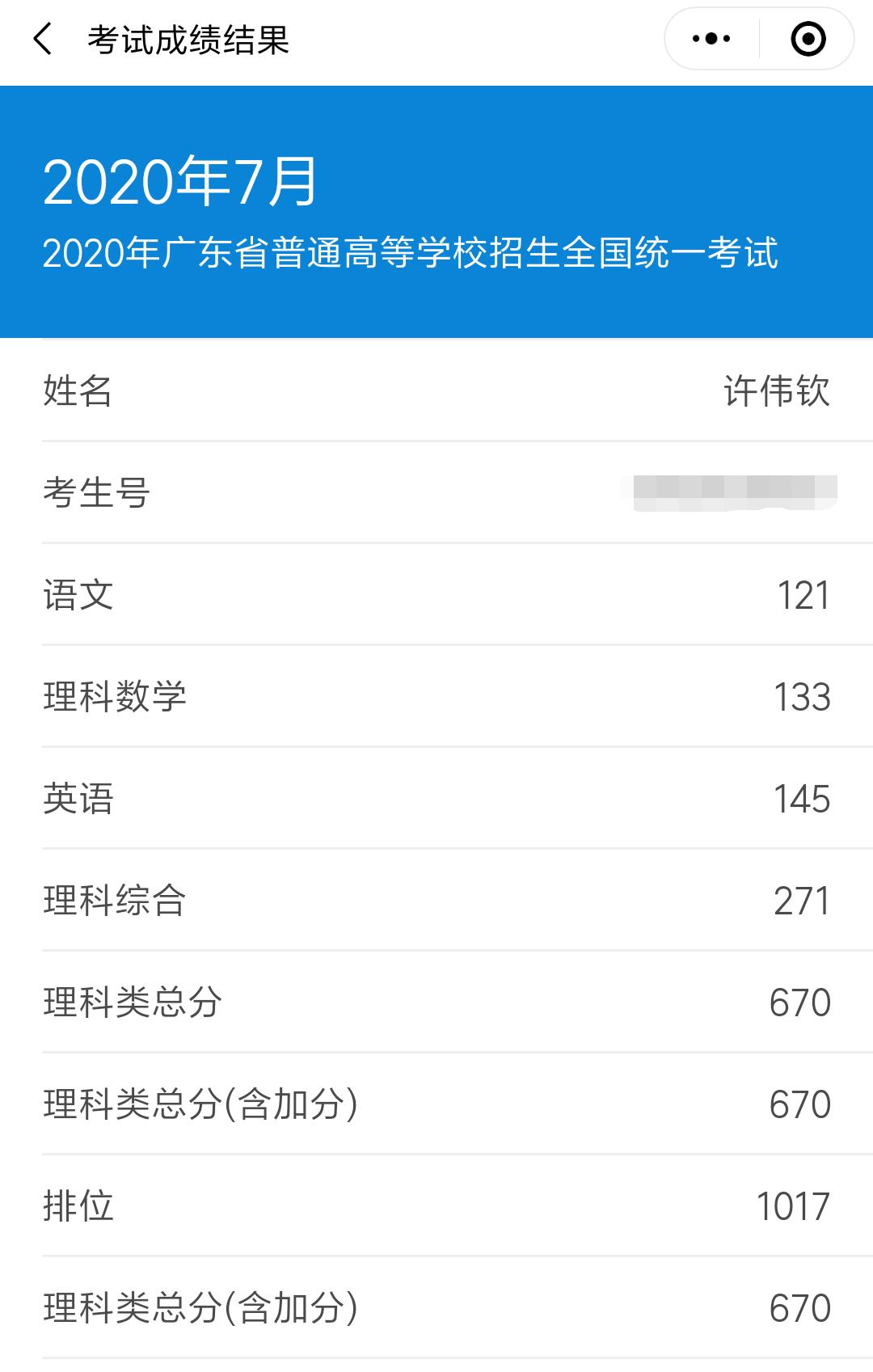The image size is (873, 1372).
Task: Go back from the exam results page
Action: click(x=44, y=39)
